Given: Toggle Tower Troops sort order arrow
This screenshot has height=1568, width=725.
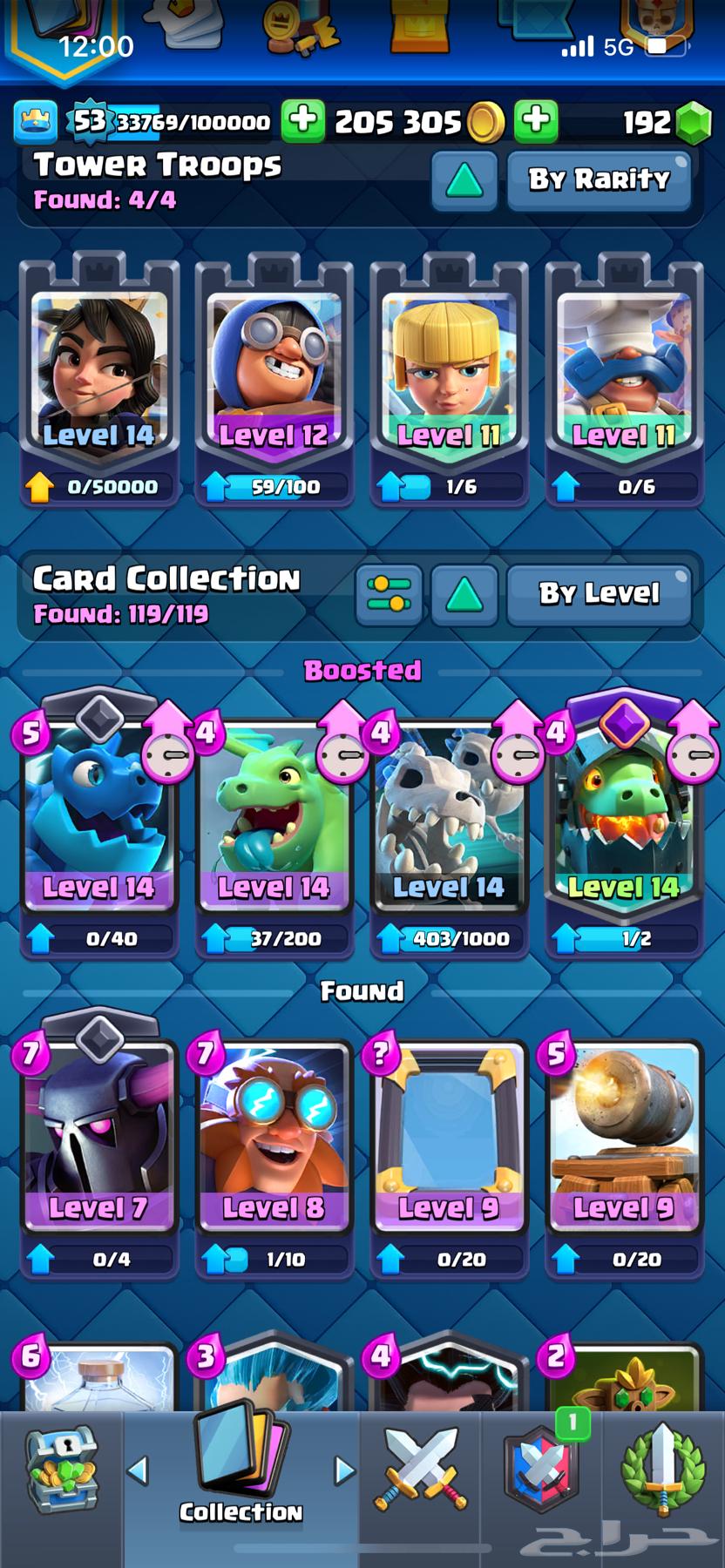Looking at the screenshot, I should (x=464, y=180).
